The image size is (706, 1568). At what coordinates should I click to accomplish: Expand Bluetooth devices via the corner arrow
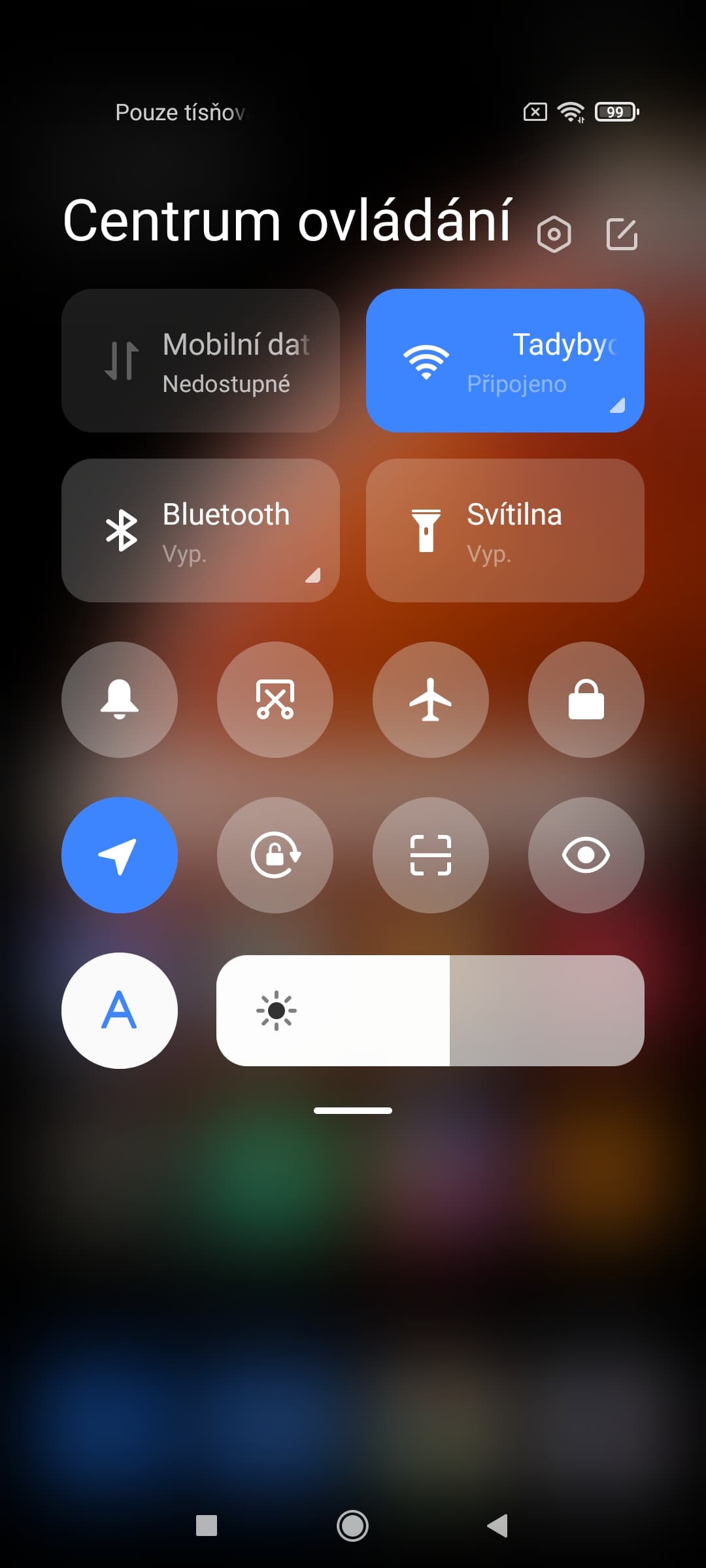(313, 575)
